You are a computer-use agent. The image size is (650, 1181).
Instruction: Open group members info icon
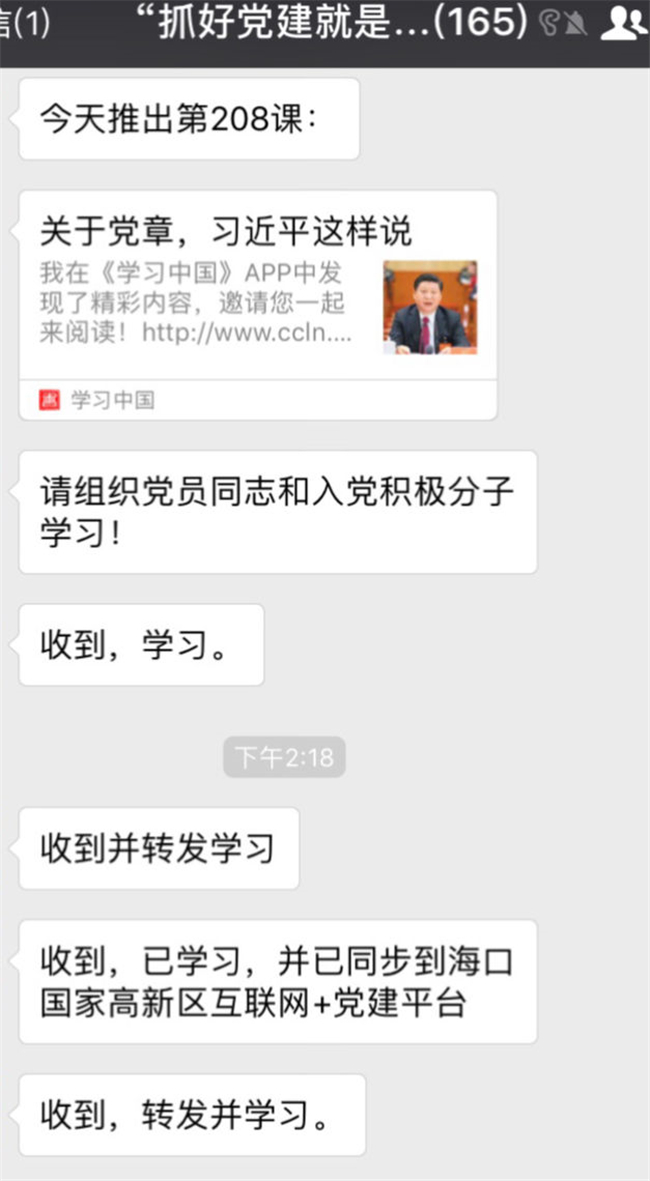pyautogui.click(x=624, y=24)
